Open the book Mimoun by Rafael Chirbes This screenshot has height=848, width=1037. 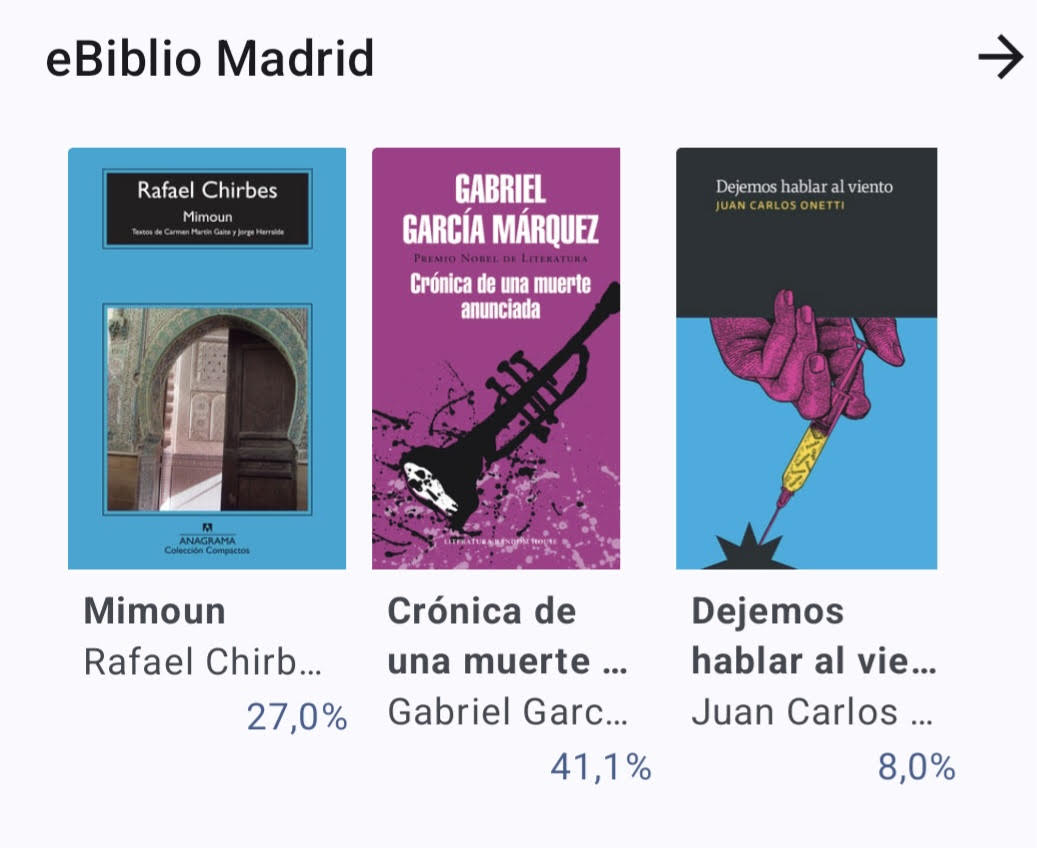(207, 359)
